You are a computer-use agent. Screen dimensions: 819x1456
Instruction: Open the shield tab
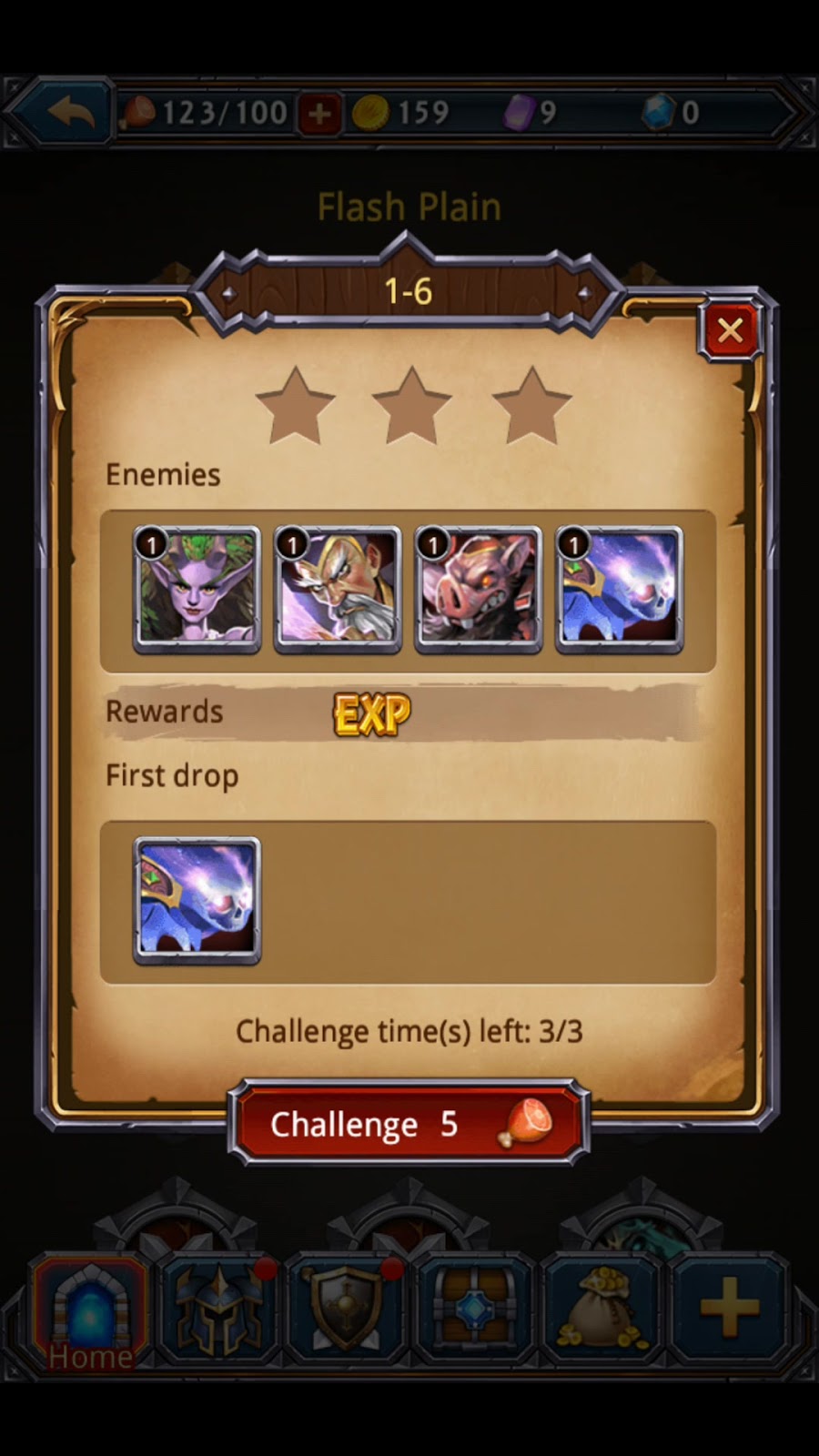[x=345, y=1311]
